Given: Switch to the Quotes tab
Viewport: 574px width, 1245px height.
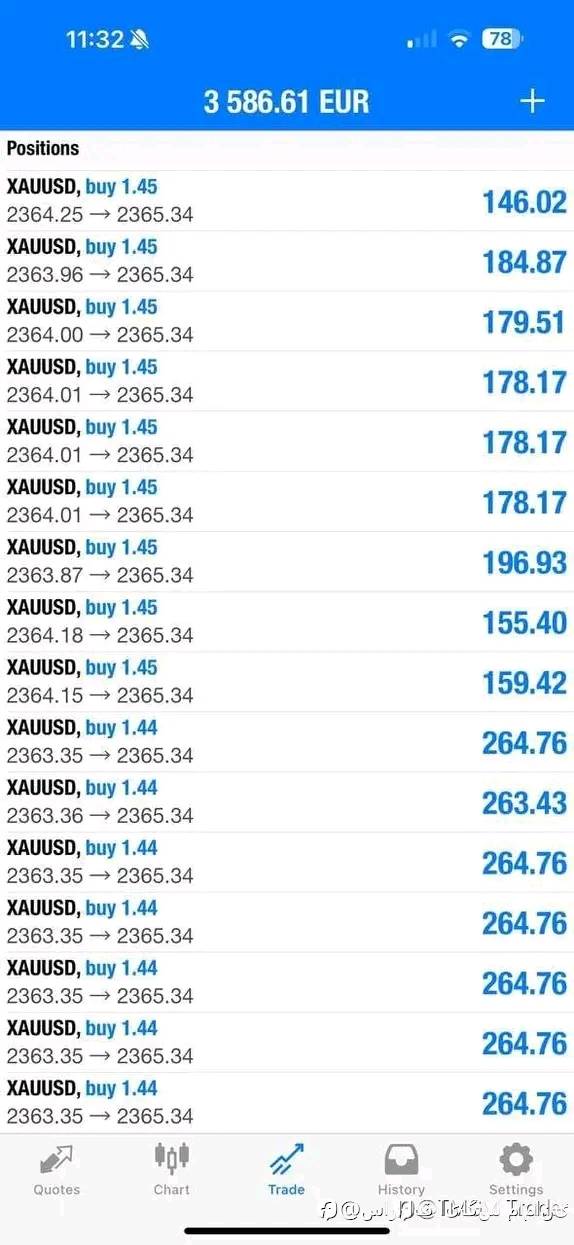Looking at the screenshot, I should pos(57,1171).
